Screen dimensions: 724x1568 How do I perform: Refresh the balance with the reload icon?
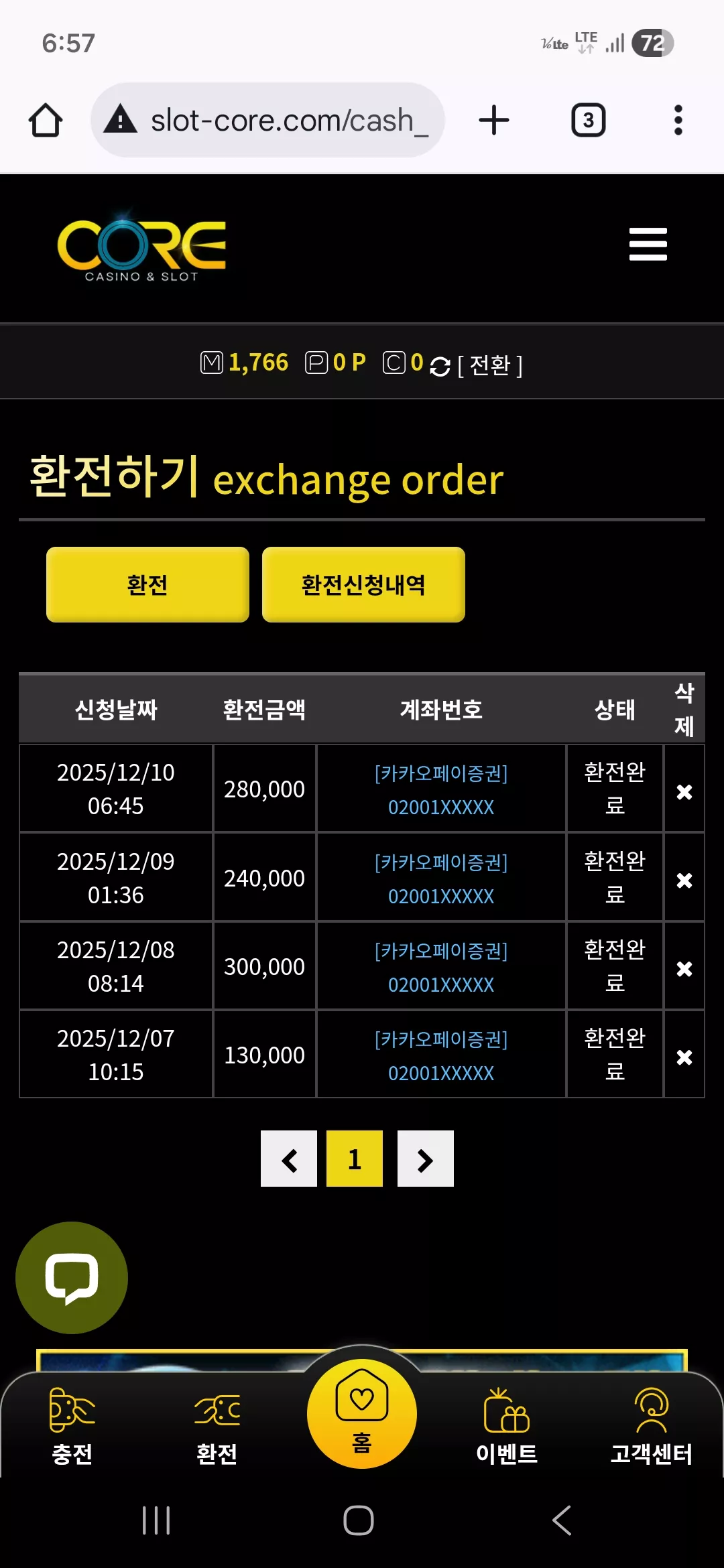coord(440,367)
